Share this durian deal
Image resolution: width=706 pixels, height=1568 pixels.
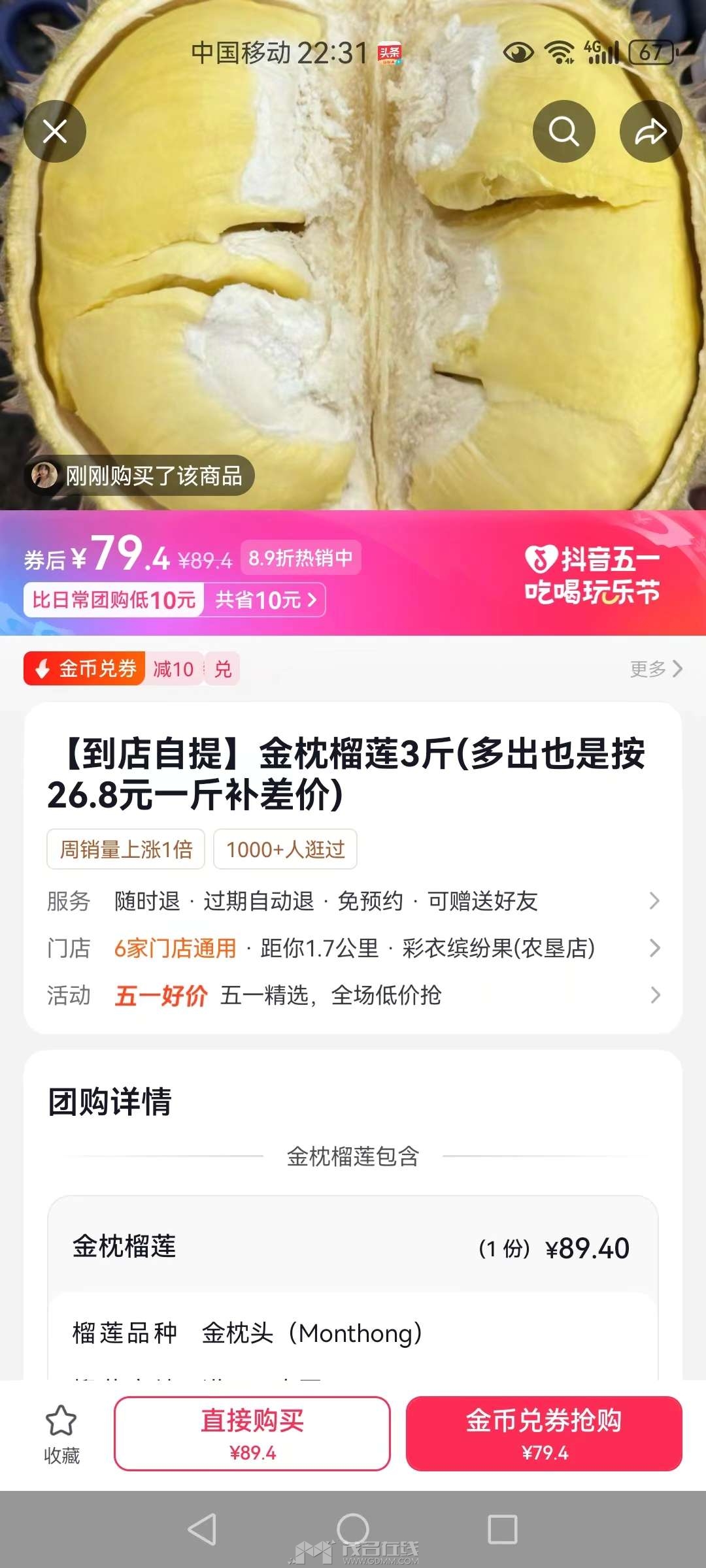(x=650, y=131)
